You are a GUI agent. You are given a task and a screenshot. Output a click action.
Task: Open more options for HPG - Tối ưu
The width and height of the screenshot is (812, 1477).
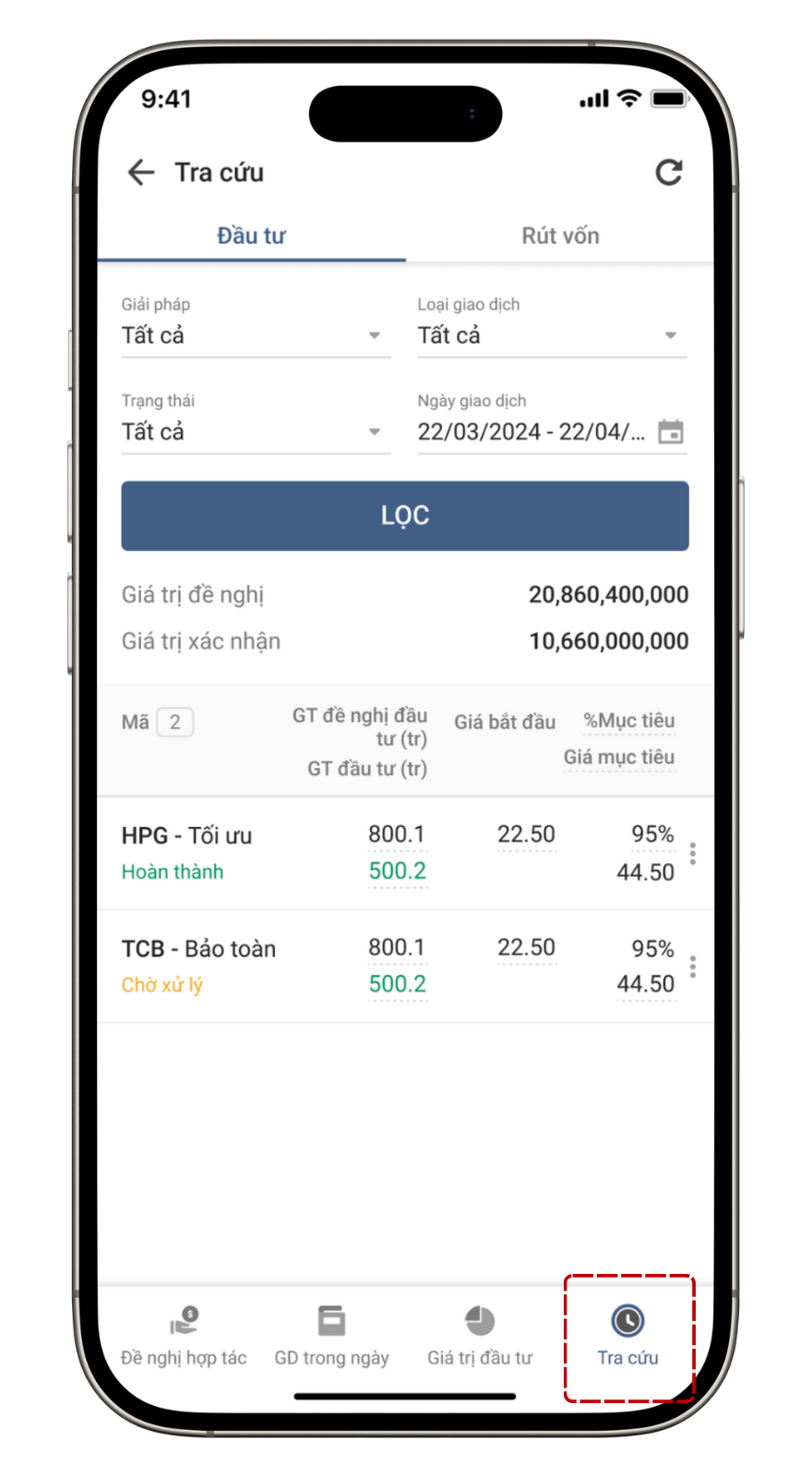point(693,853)
